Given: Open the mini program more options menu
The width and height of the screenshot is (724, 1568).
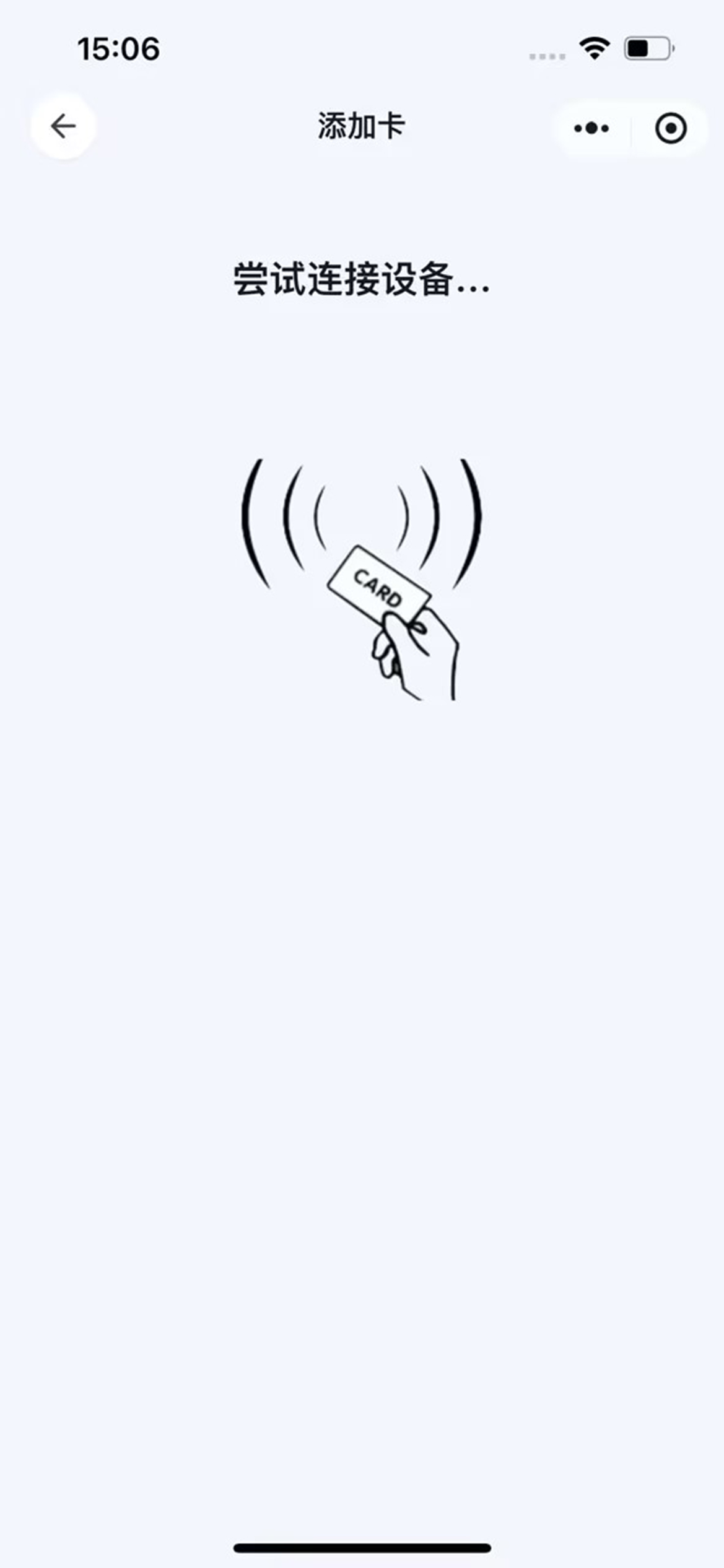Looking at the screenshot, I should [591, 129].
